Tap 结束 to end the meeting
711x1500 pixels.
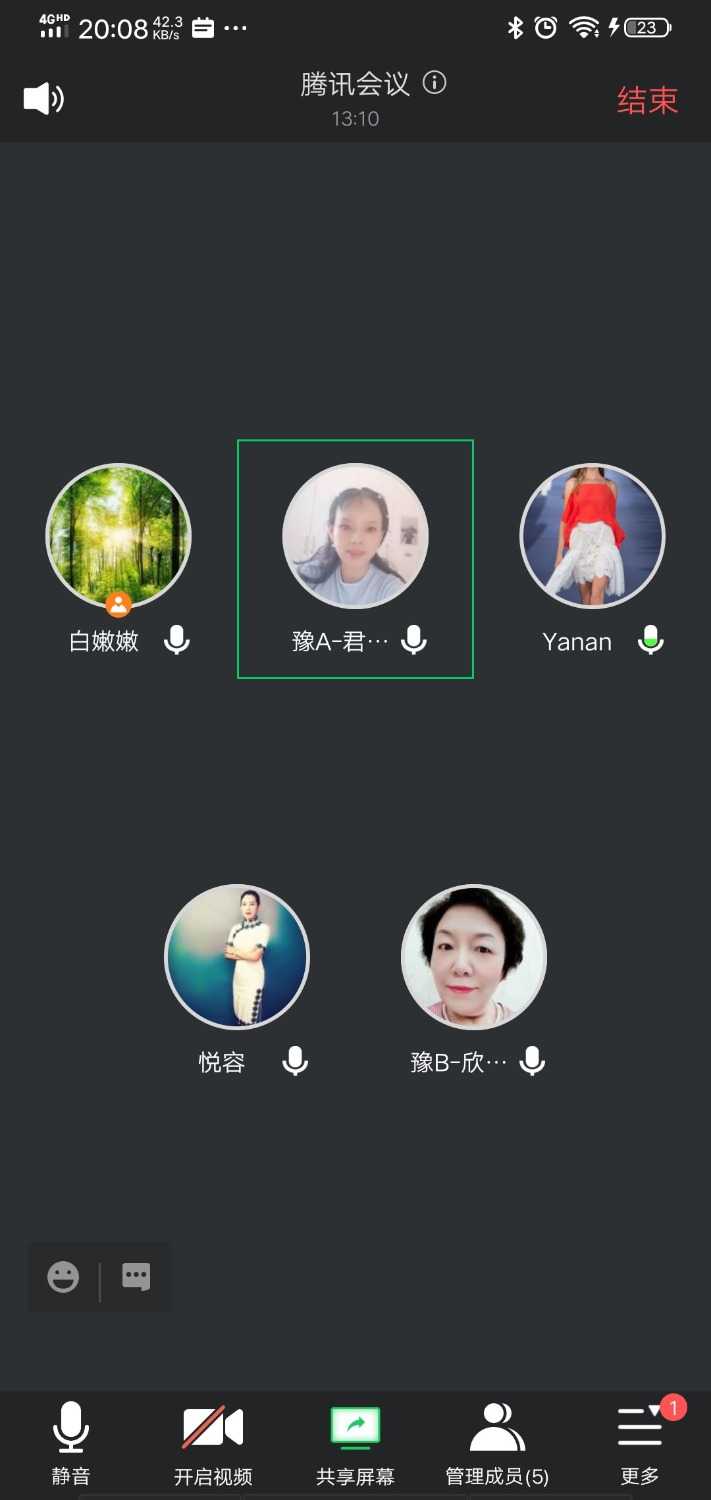coord(647,100)
